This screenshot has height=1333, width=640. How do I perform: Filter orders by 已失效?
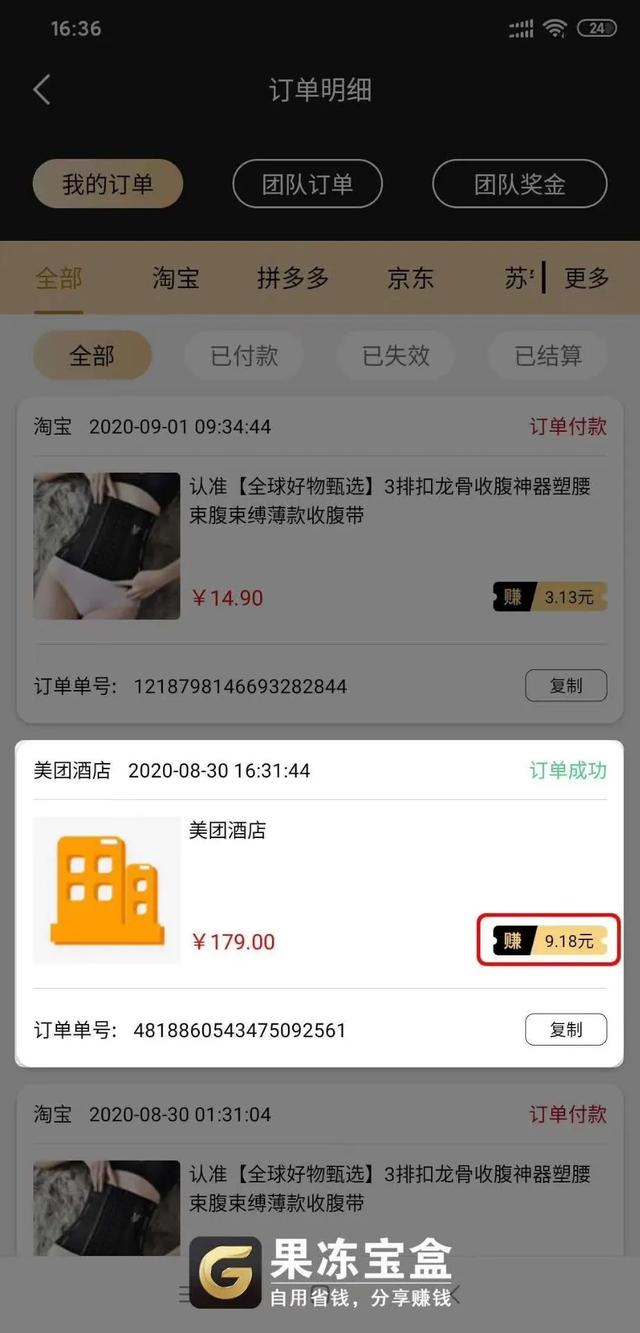point(396,355)
